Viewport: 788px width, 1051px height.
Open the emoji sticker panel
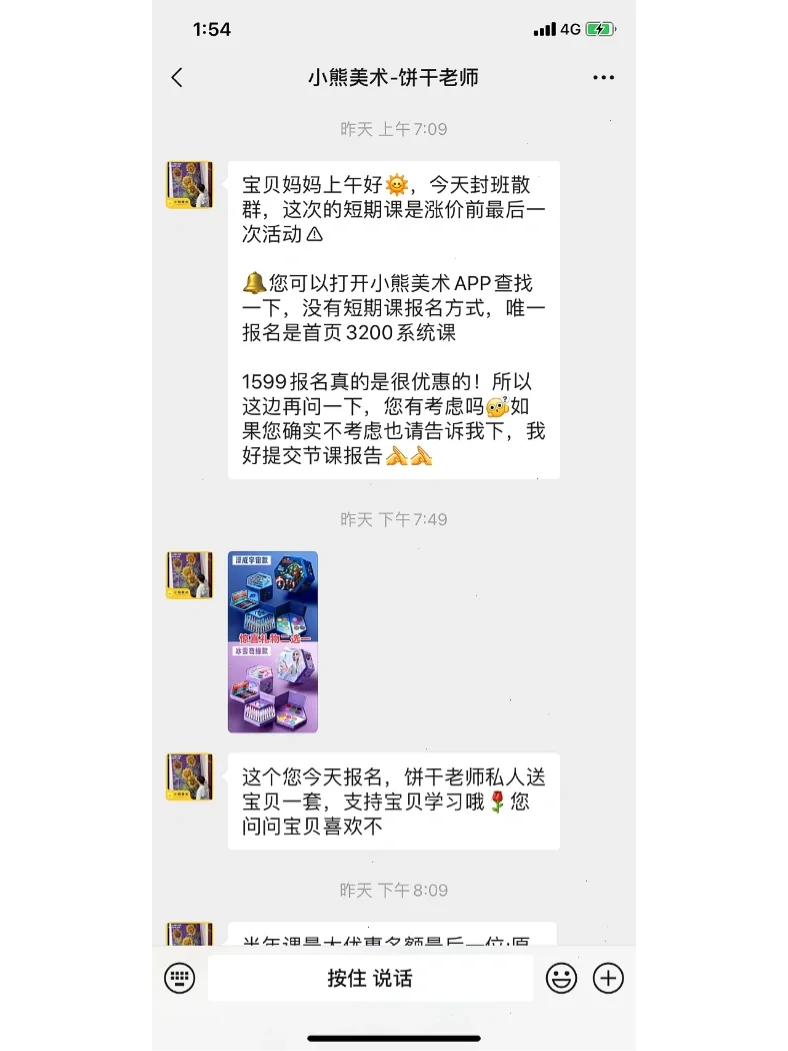coord(561,978)
